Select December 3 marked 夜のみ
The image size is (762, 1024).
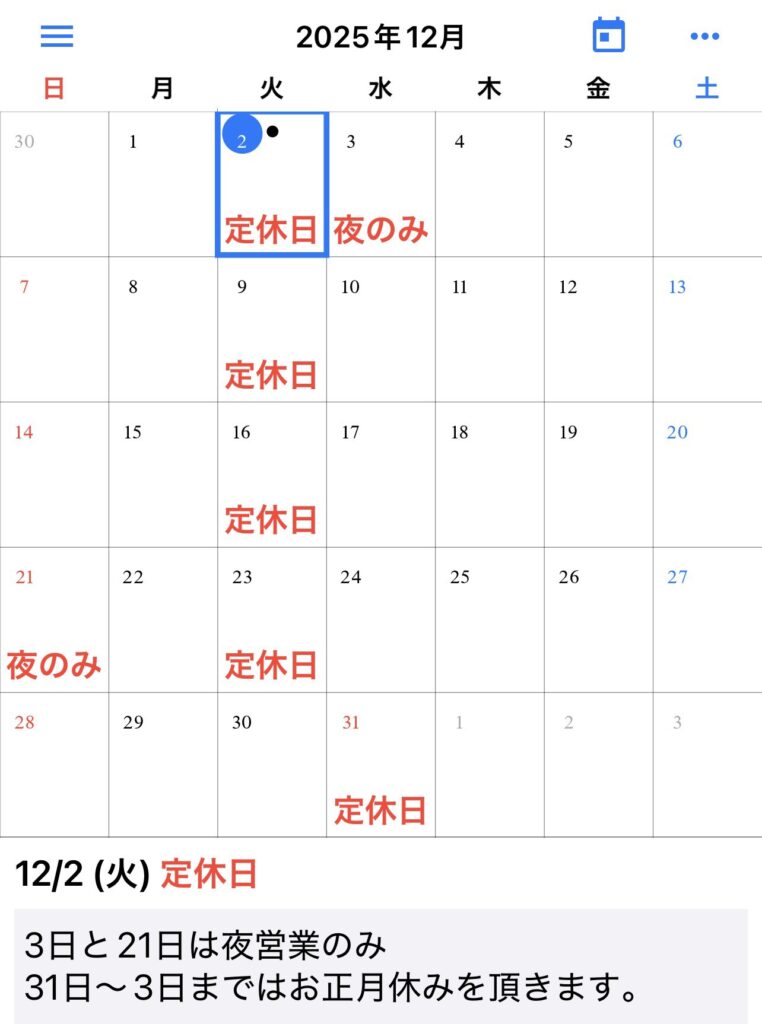coord(380,185)
